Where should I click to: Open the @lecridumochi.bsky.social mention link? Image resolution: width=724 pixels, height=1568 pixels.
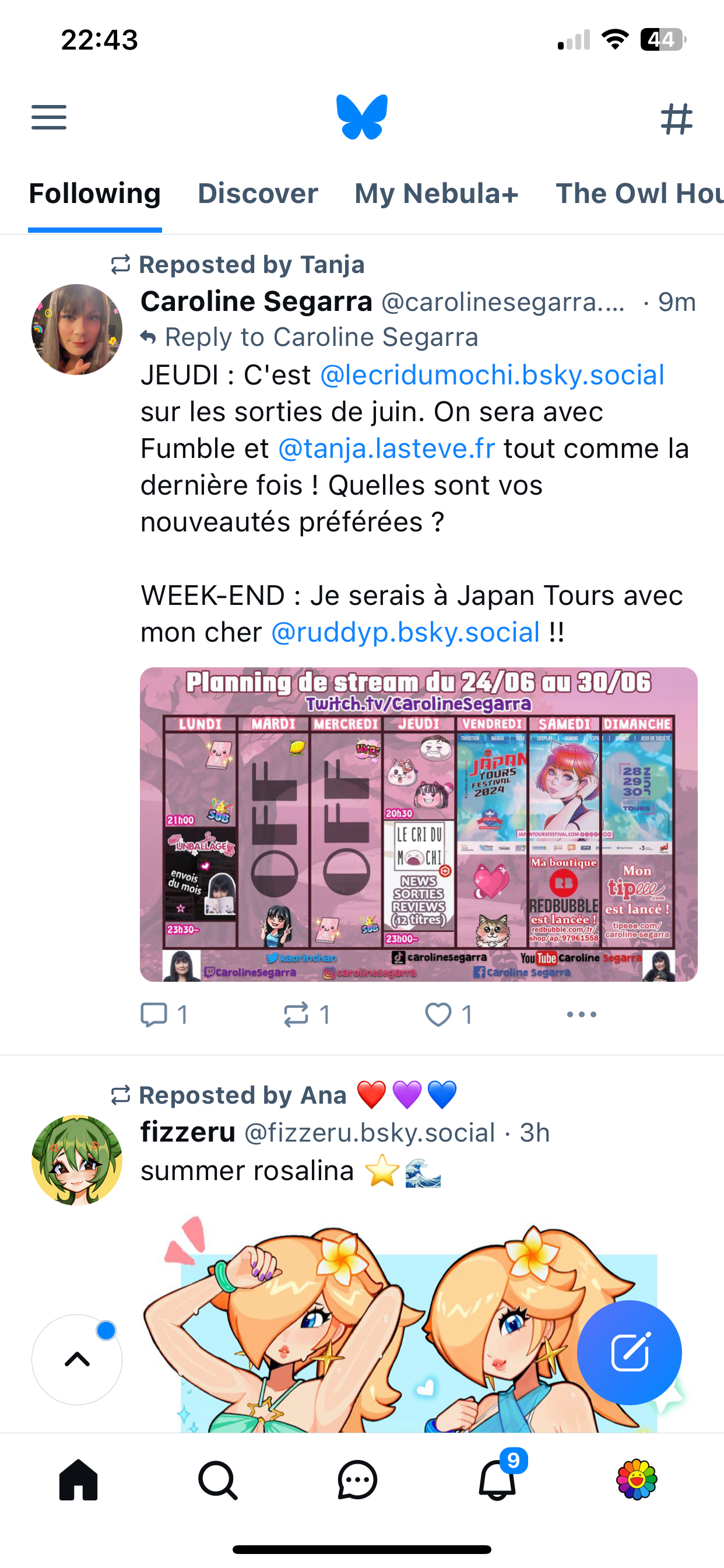491,375
